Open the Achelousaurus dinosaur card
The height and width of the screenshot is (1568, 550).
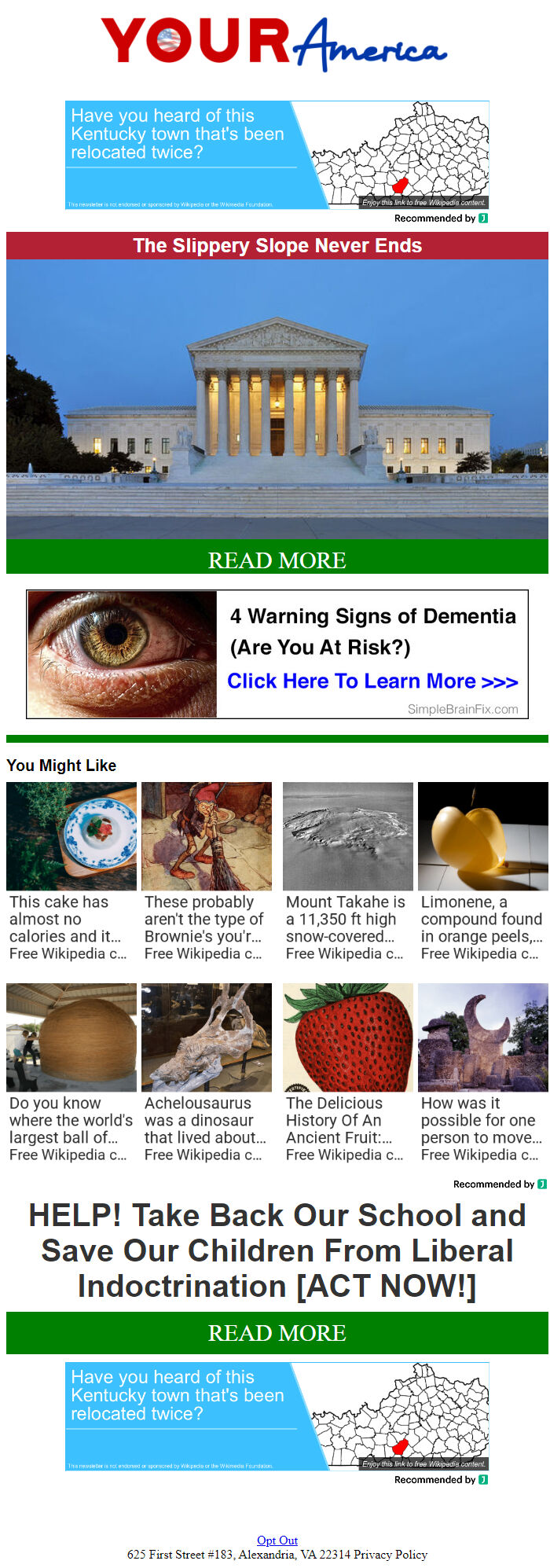(206, 1072)
